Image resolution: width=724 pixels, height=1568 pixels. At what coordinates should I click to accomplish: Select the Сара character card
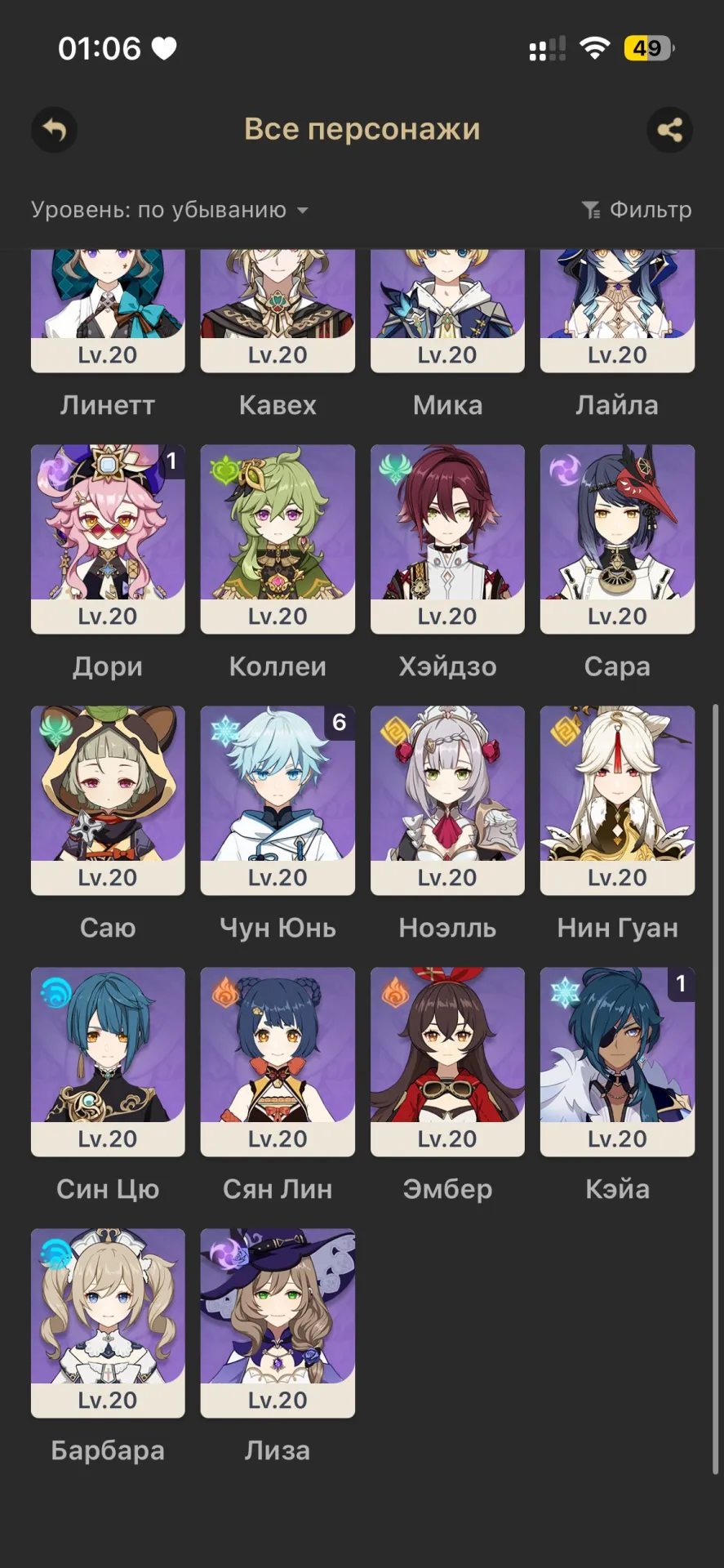[617, 539]
